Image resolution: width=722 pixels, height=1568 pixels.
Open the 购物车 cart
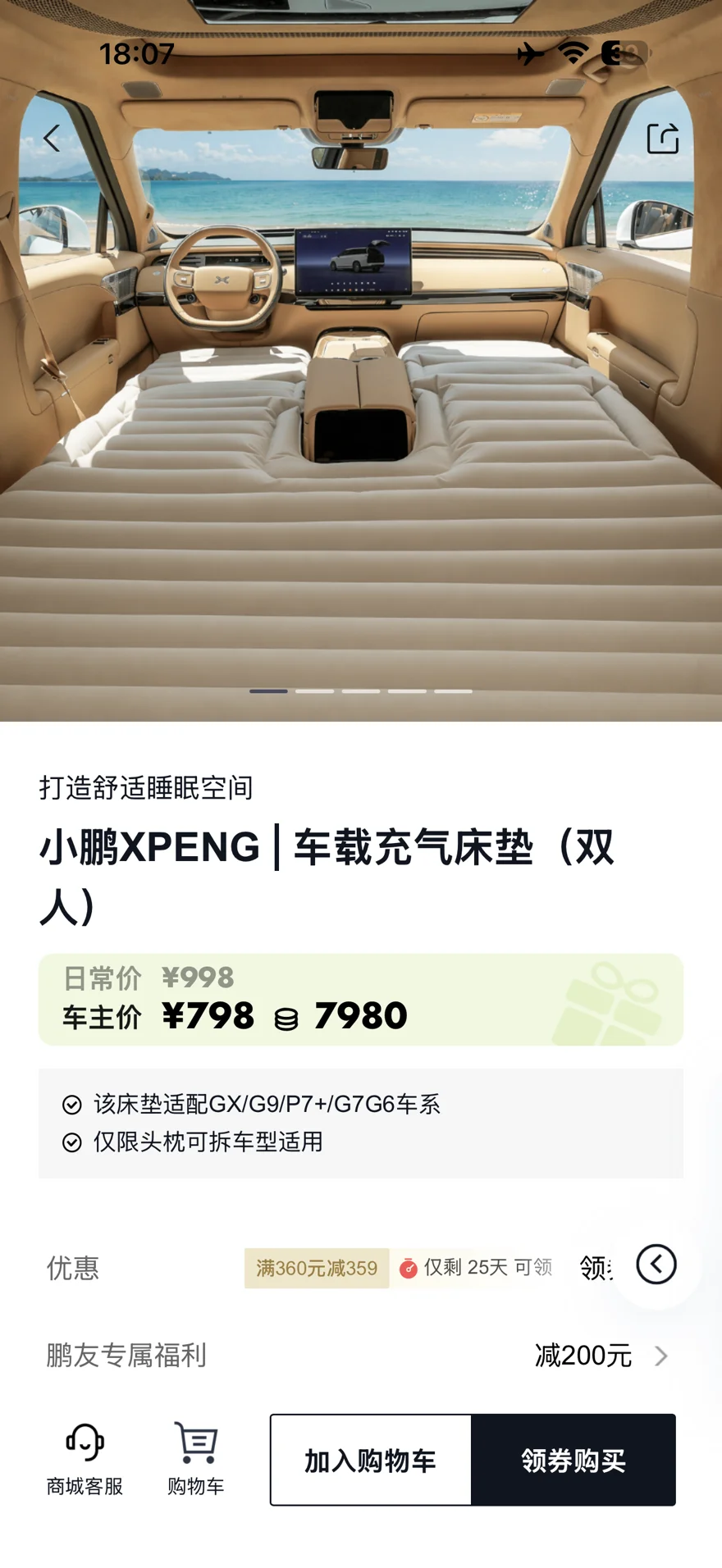(196, 1460)
